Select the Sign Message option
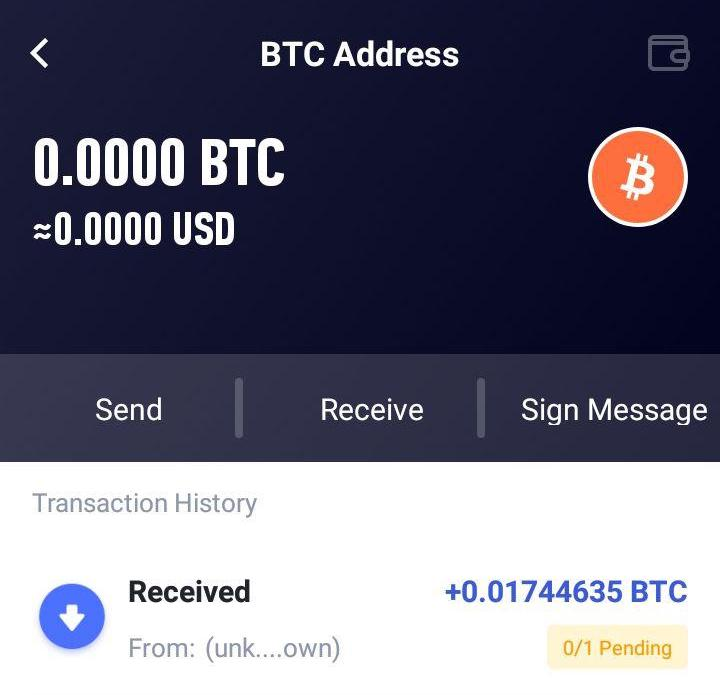The image size is (720, 695). [613, 409]
